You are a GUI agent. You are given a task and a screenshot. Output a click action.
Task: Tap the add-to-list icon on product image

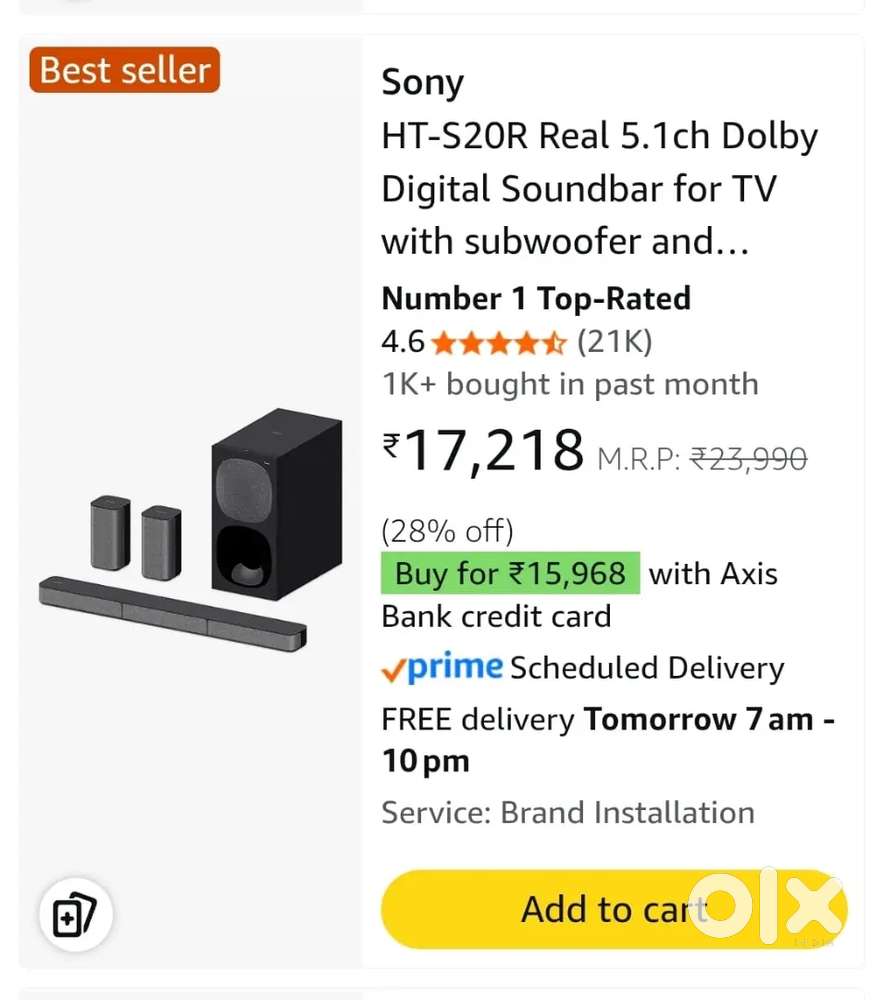click(75, 915)
